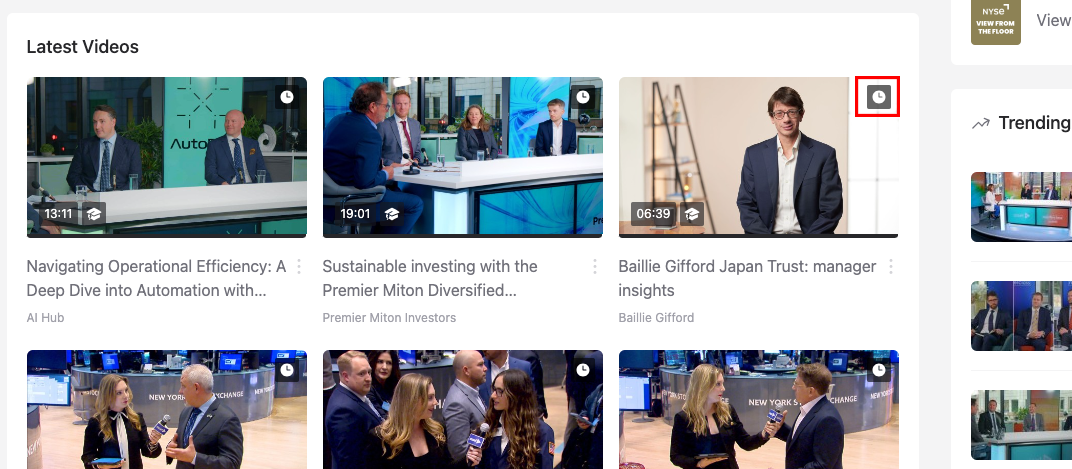Screen dimensions: 1072x469
Task: Open the Navigating Operational Efficiency video thumbnail
Action: tap(166, 157)
